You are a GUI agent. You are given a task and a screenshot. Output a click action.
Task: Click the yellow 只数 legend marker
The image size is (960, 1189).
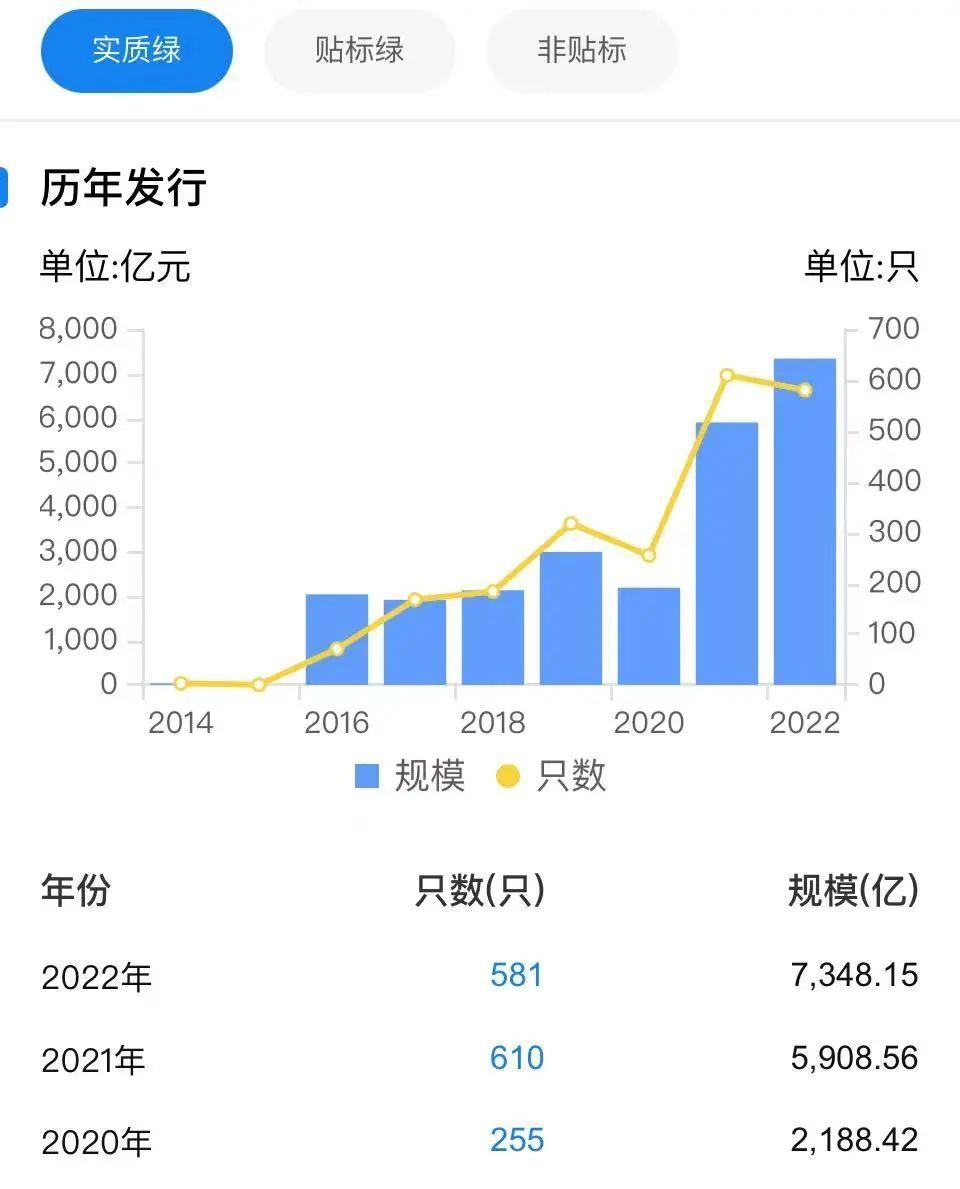point(508,776)
